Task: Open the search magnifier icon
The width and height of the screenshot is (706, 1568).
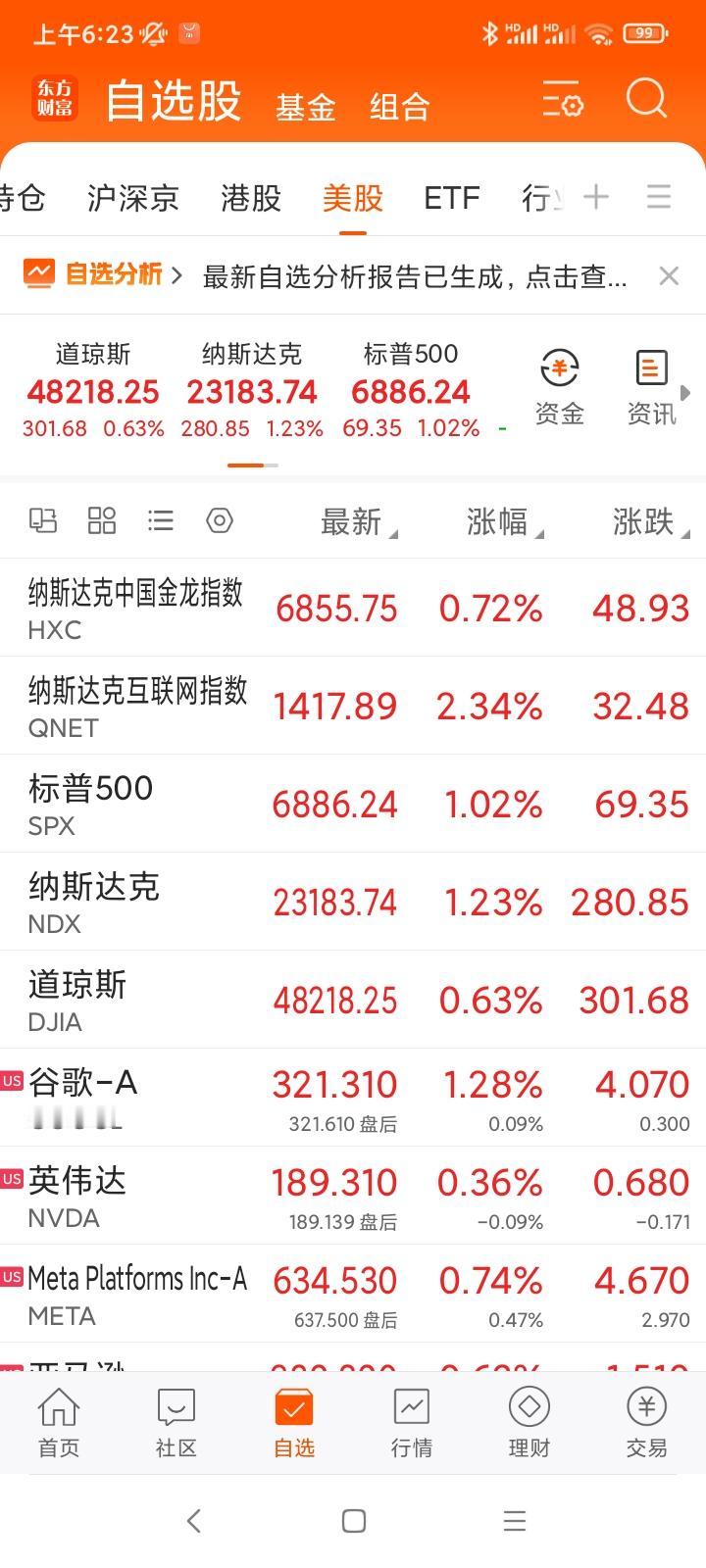Action: coord(644,99)
